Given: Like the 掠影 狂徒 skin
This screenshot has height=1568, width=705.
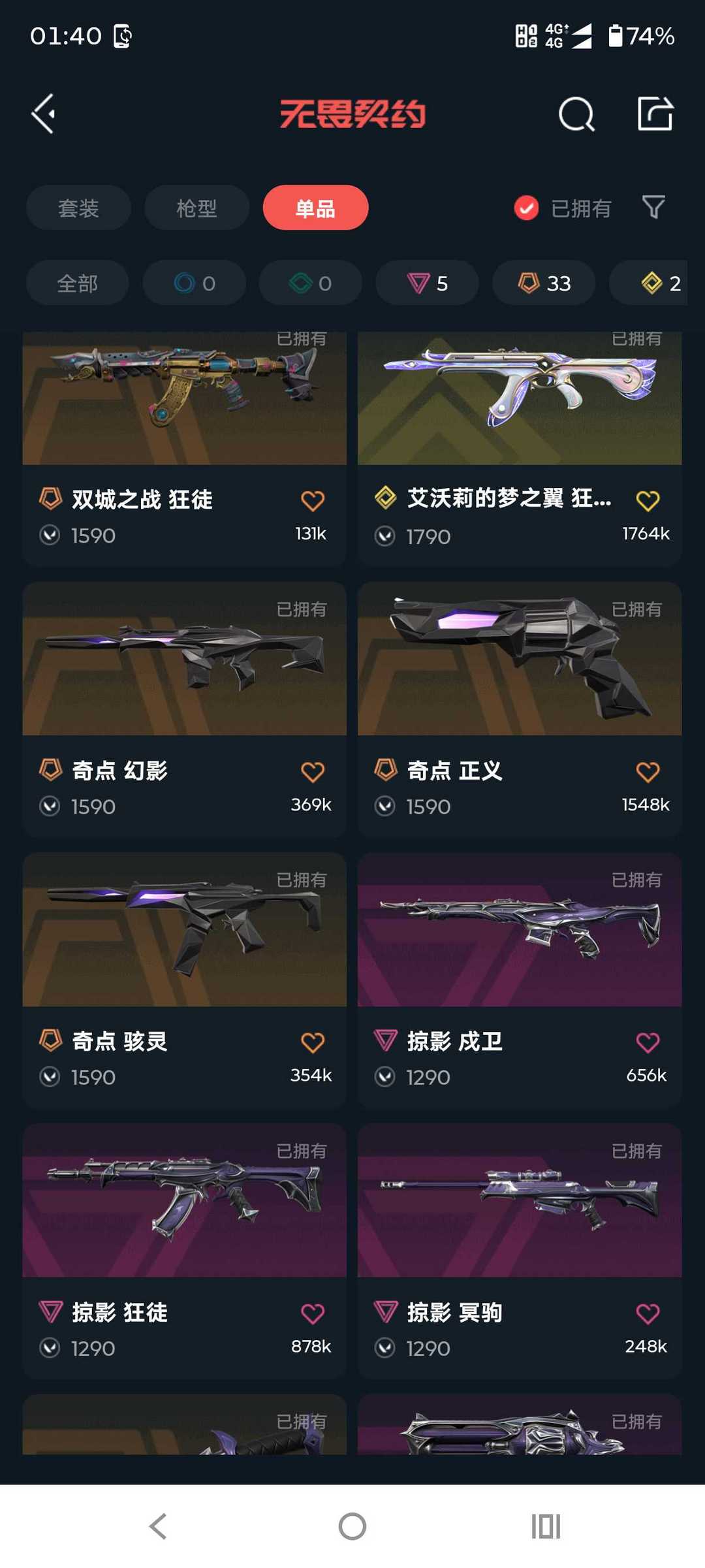Looking at the screenshot, I should point(313,1313).
